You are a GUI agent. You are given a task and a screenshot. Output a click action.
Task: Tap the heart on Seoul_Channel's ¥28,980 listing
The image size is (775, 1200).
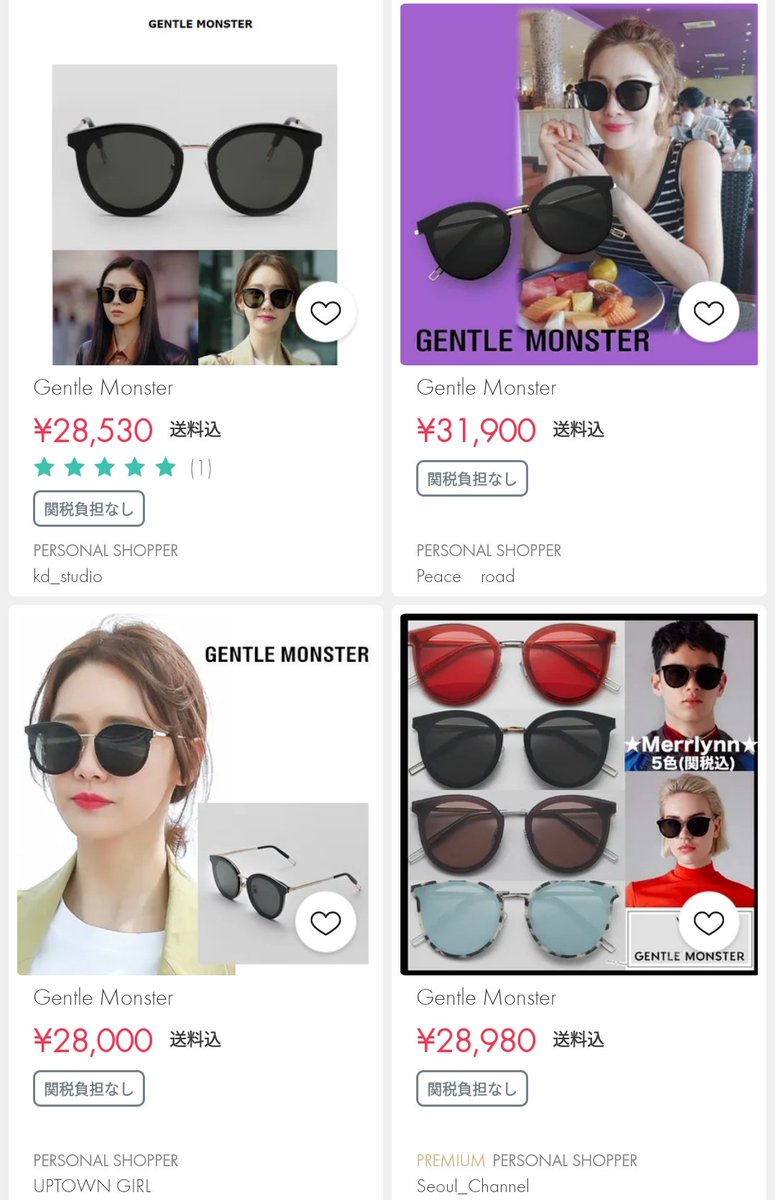click(708, 922)
